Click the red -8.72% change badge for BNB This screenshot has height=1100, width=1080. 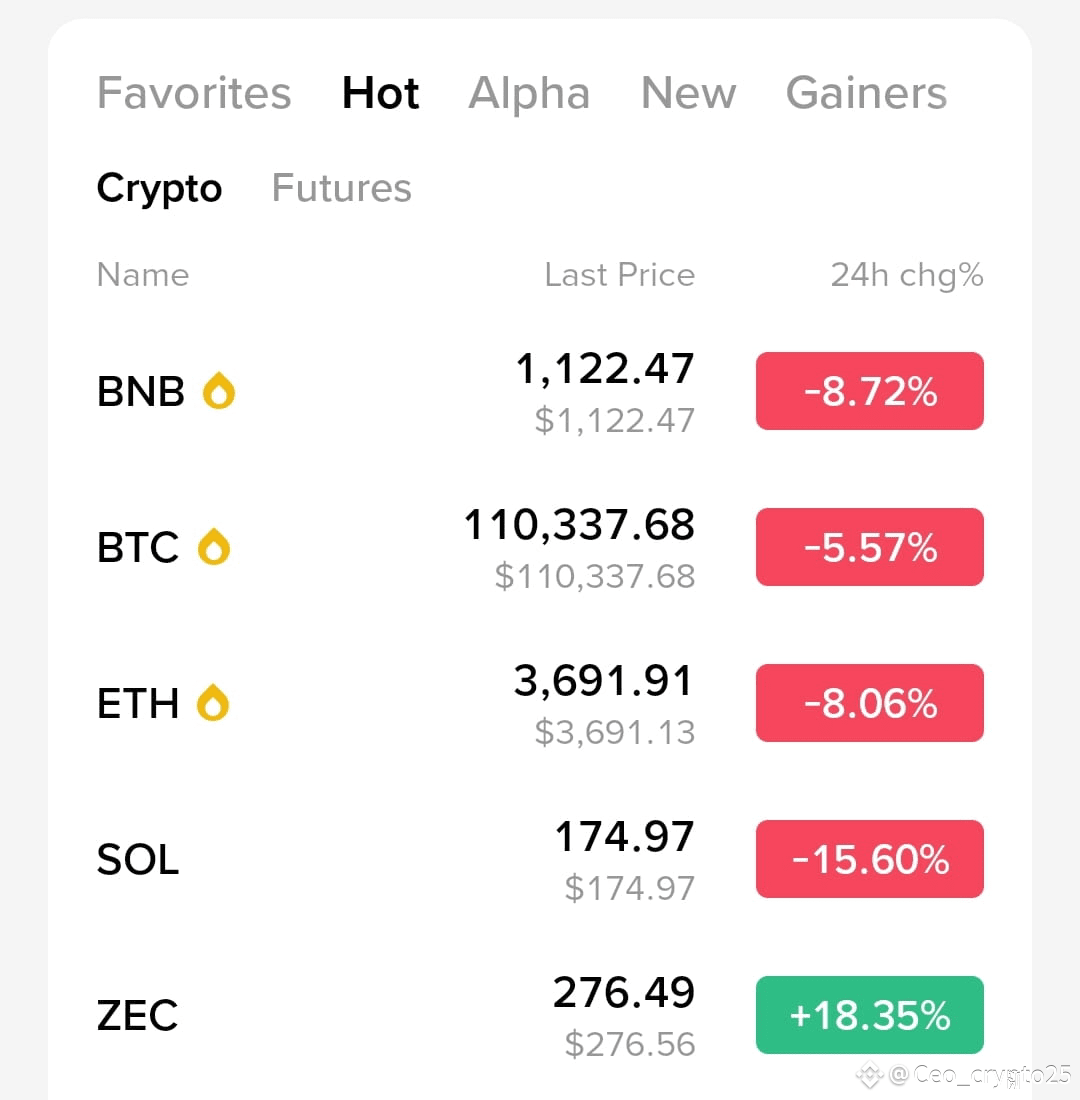869,391
